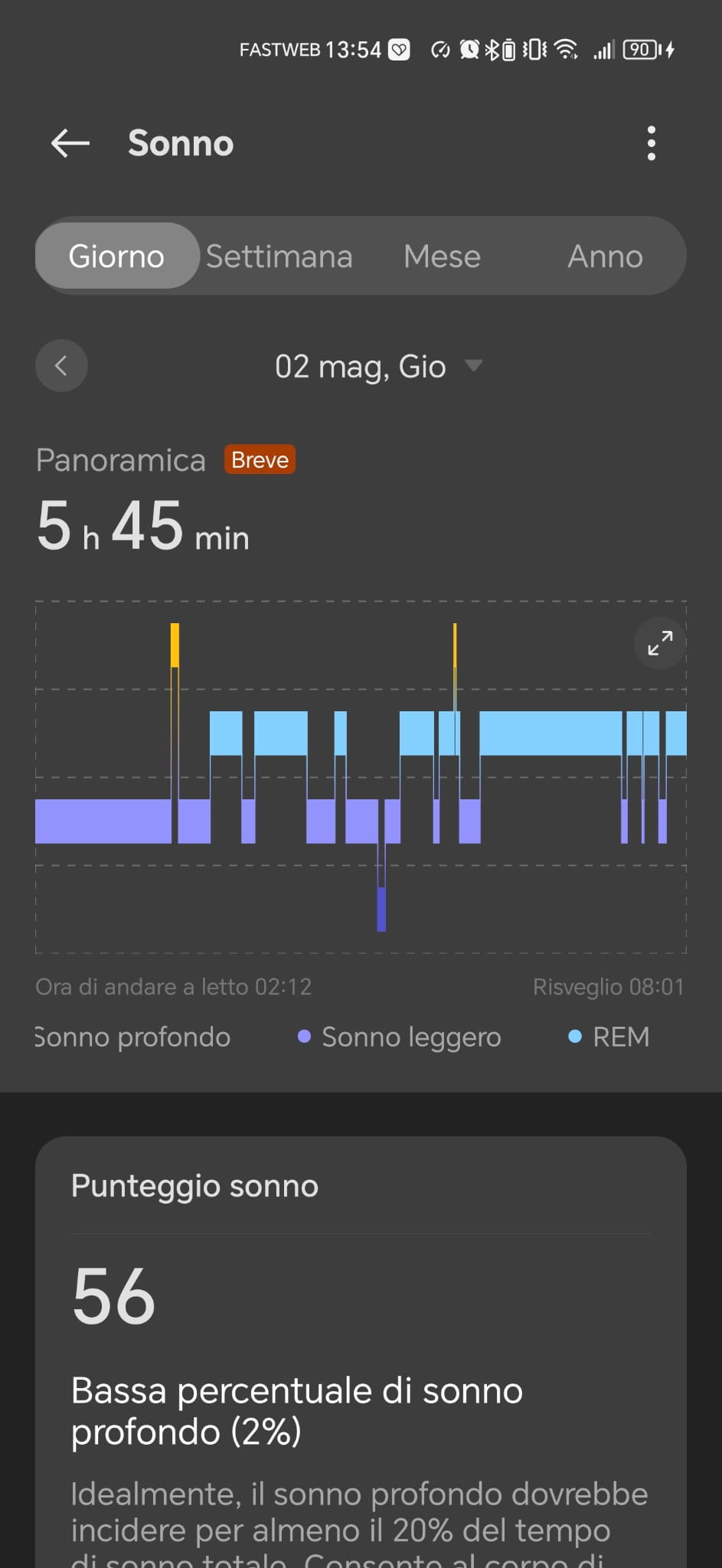The width and height of the screenshot is (722, 1568).
Task: Go to the previous day
Action: click(61, 365)
